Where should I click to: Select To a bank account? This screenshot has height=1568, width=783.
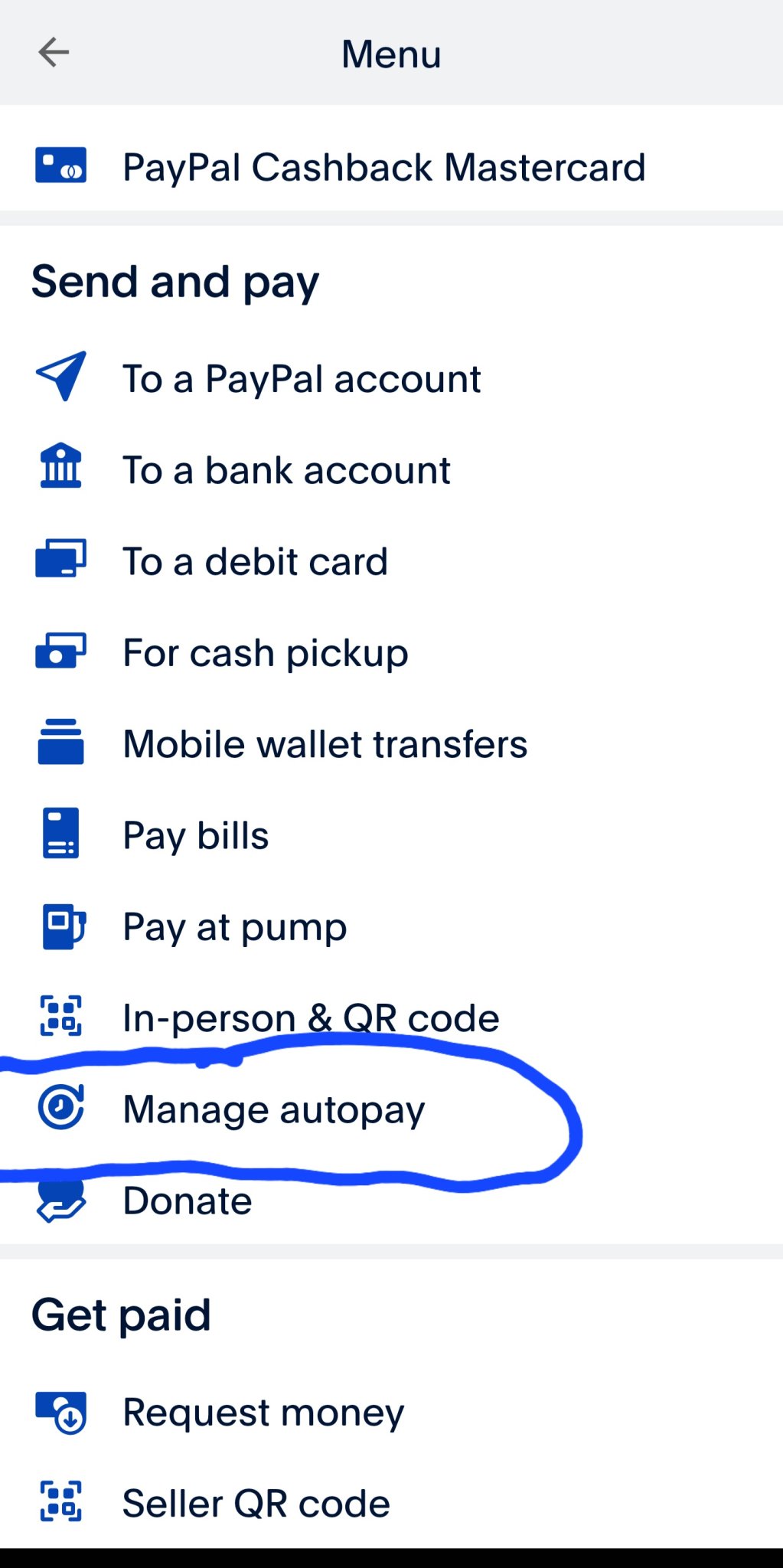[391, 469]
